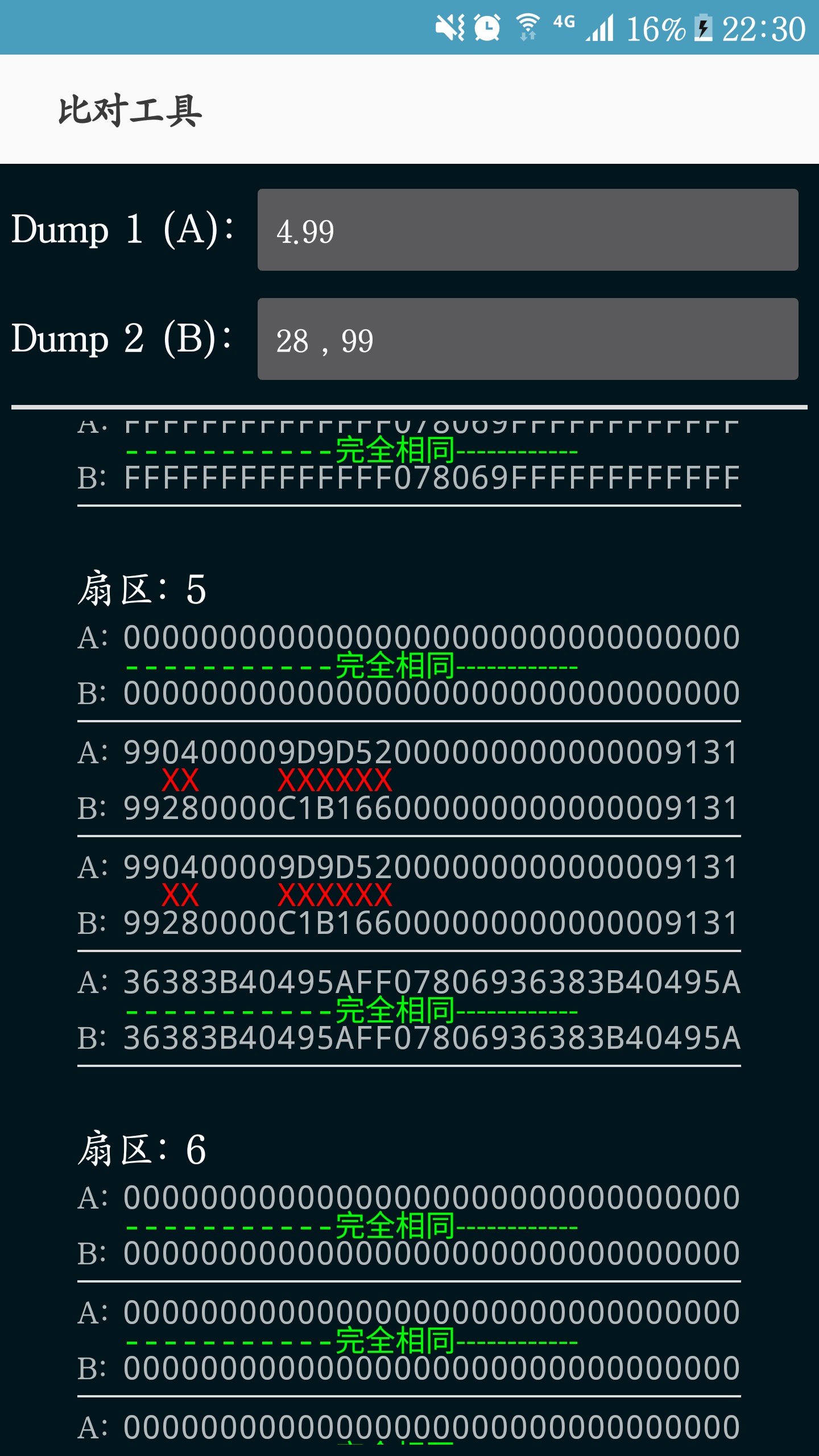Screen dimensions: 819x1456
Task: Select the Dump 2 (B) file field
Action: (527, 339)
